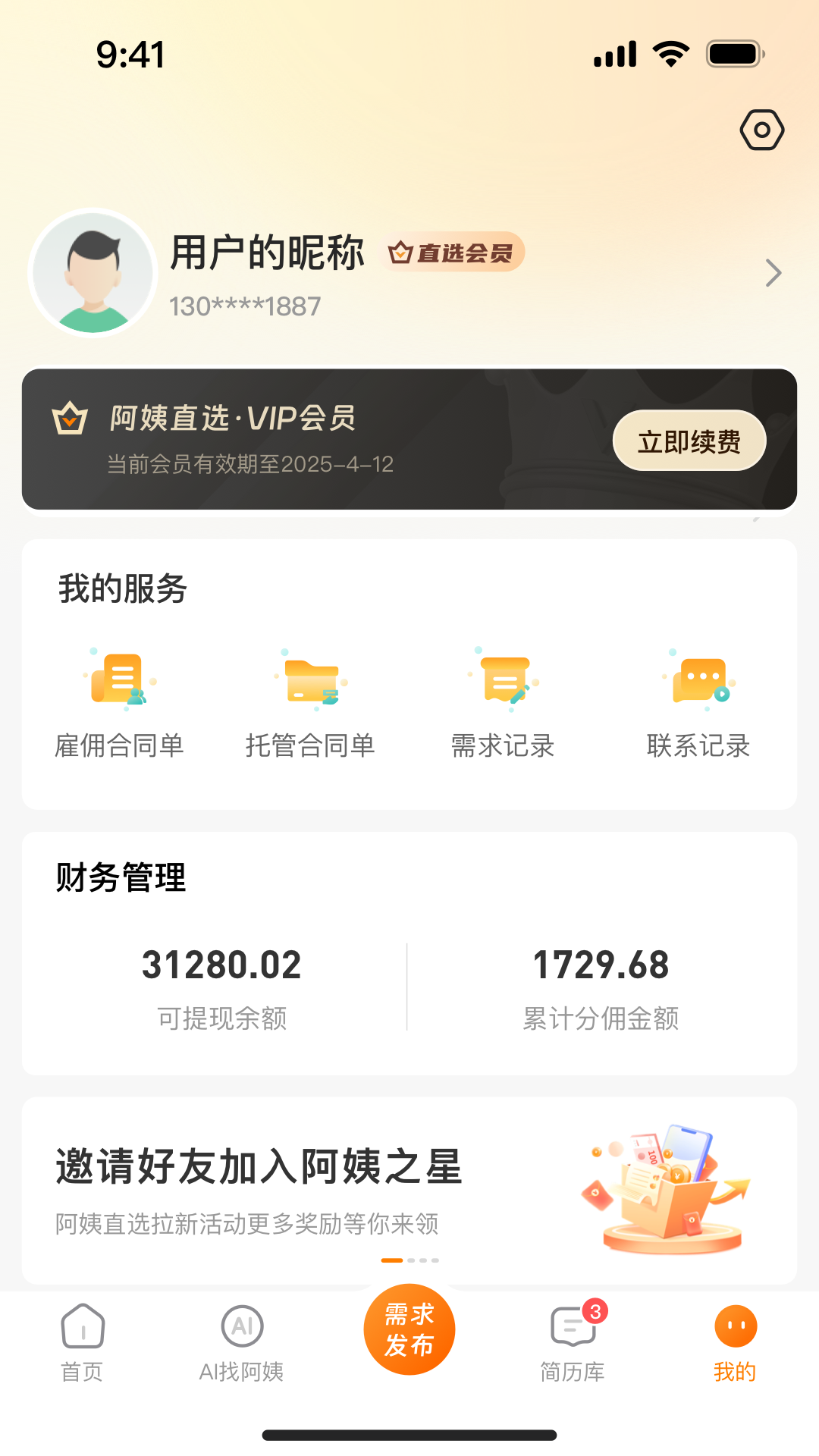
Task: Expand profile details via right arrow
Action: pyautogui.click(x=773, y=272)
